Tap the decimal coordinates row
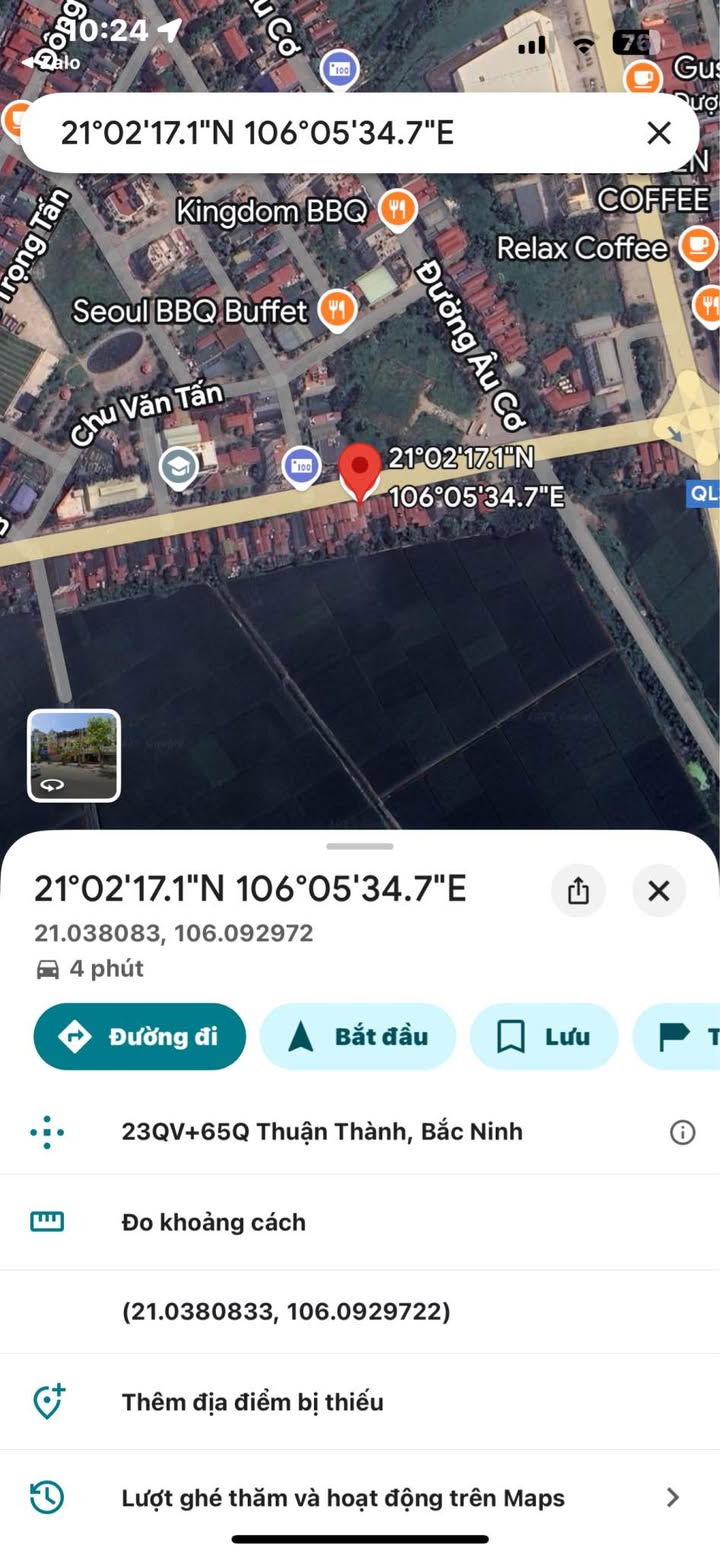Image resolution: width=720 pixels, height=1557 pixels. coord(360,1312)
